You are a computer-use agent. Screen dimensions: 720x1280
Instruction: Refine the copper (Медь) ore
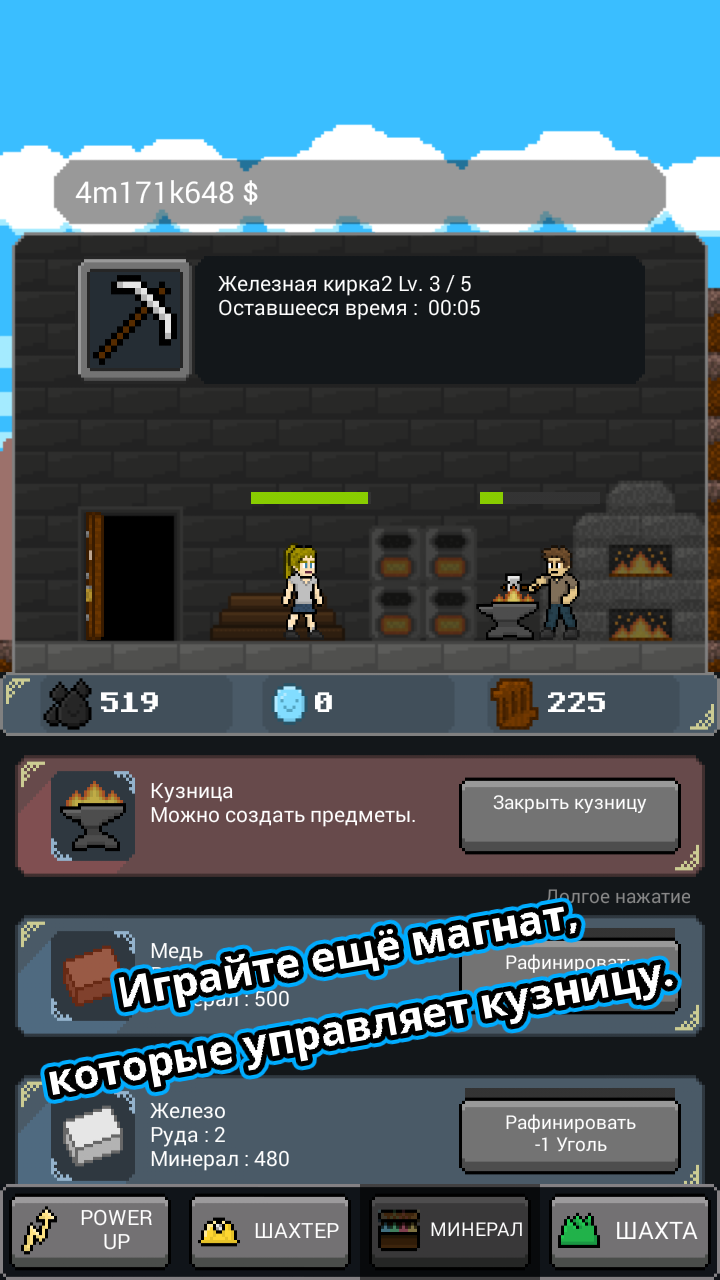click(570, 974)
